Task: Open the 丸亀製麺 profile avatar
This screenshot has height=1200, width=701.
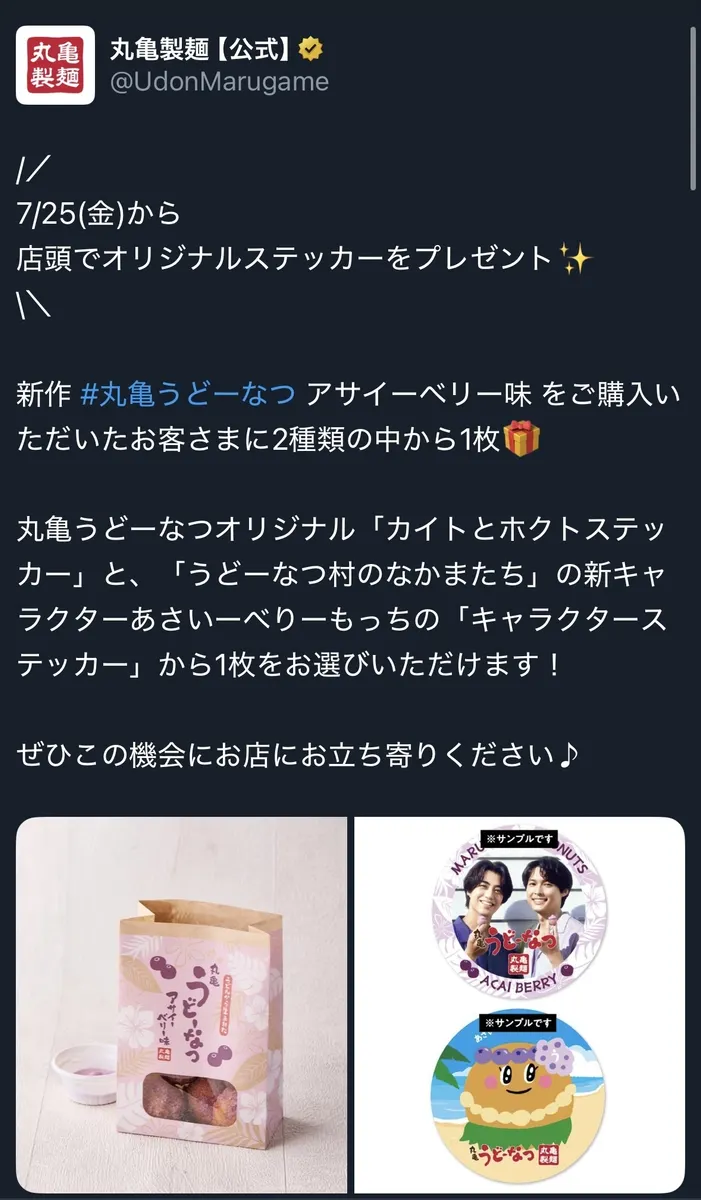Action: tap(48, 65)
